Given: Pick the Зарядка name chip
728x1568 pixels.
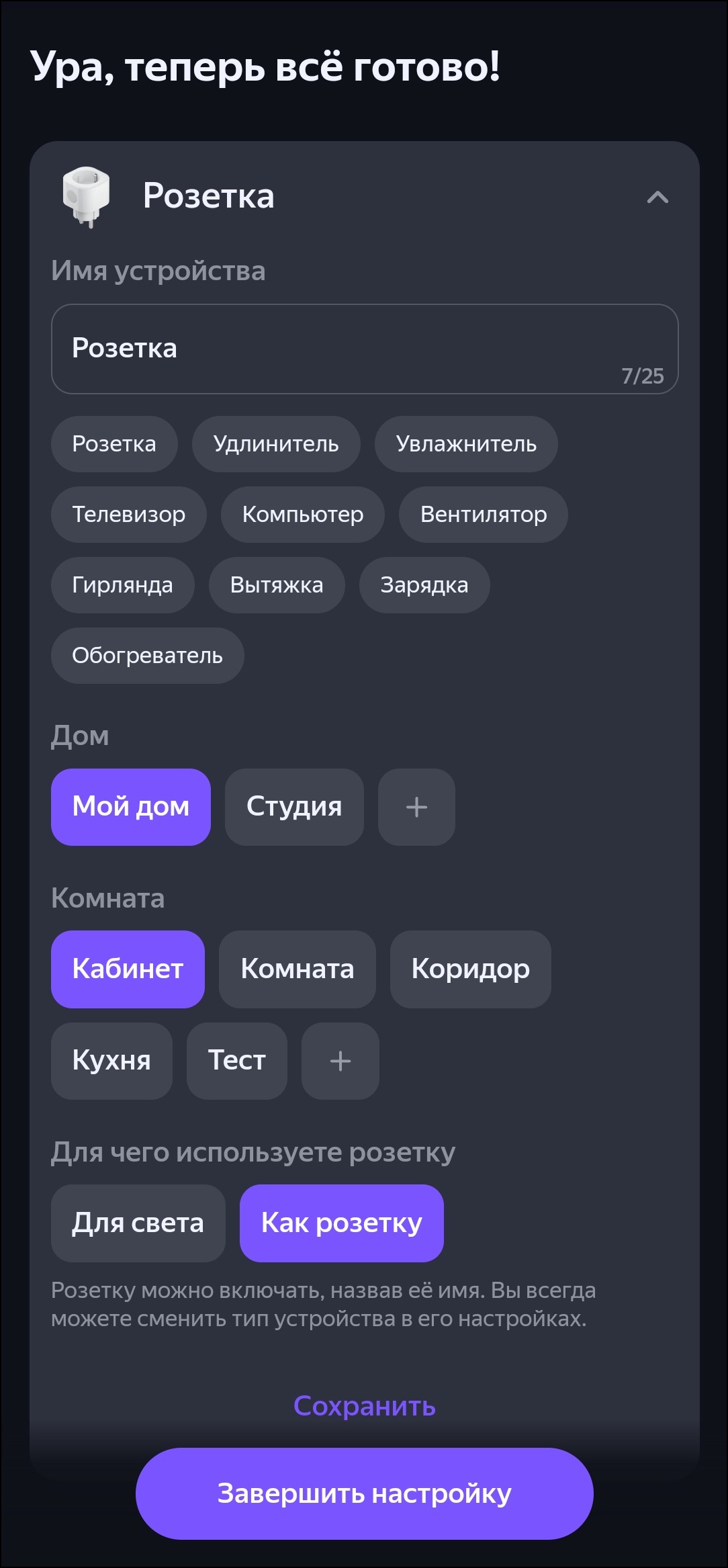Looking at the screenshot, I should click(424, 585).
